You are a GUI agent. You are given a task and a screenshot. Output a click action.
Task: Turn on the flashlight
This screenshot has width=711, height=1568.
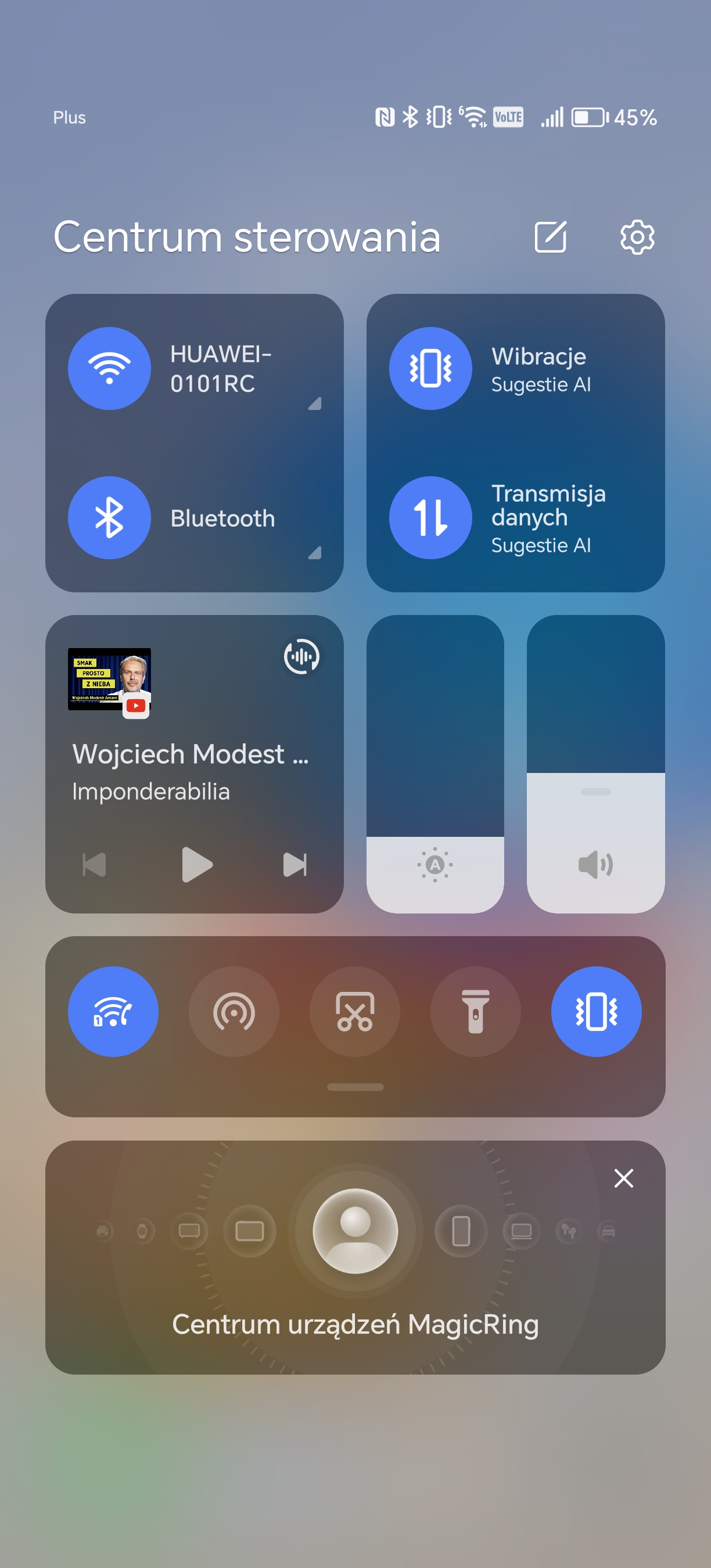point(475,1012)
